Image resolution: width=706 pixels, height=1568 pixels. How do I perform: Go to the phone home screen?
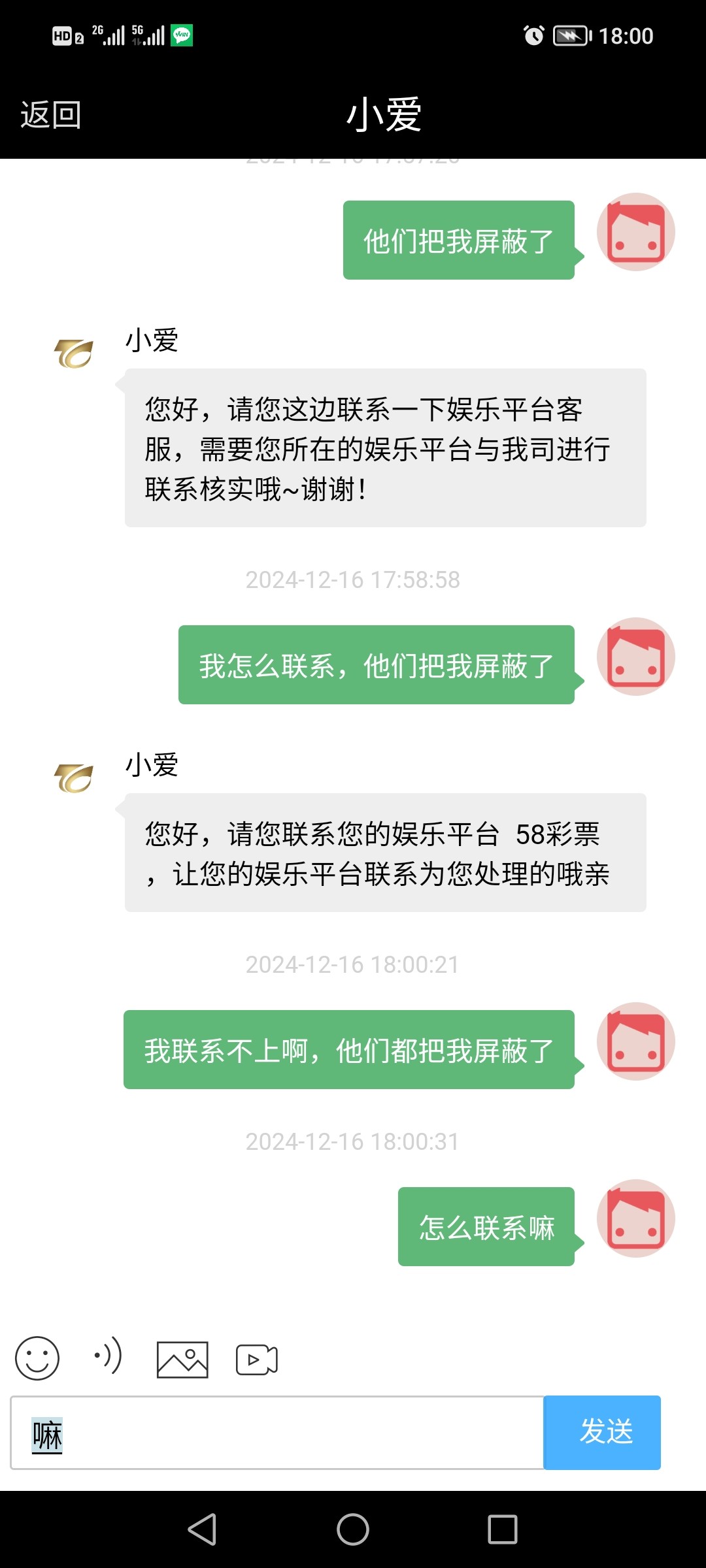353,1529
